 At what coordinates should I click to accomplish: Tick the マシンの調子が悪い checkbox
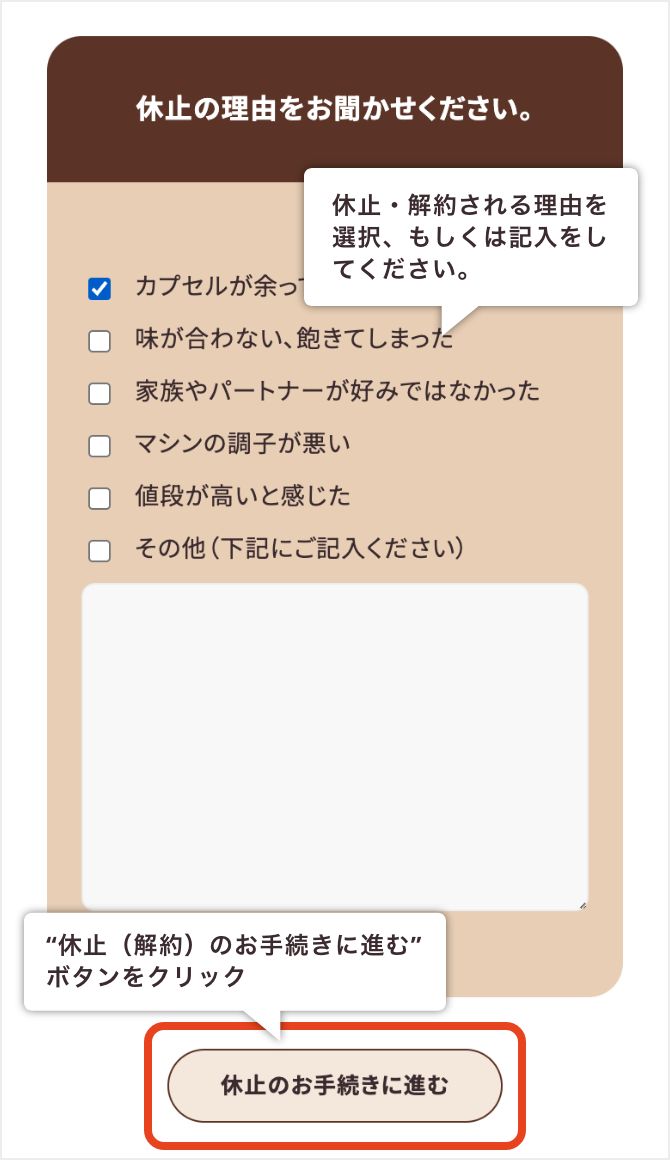point(99,446)
